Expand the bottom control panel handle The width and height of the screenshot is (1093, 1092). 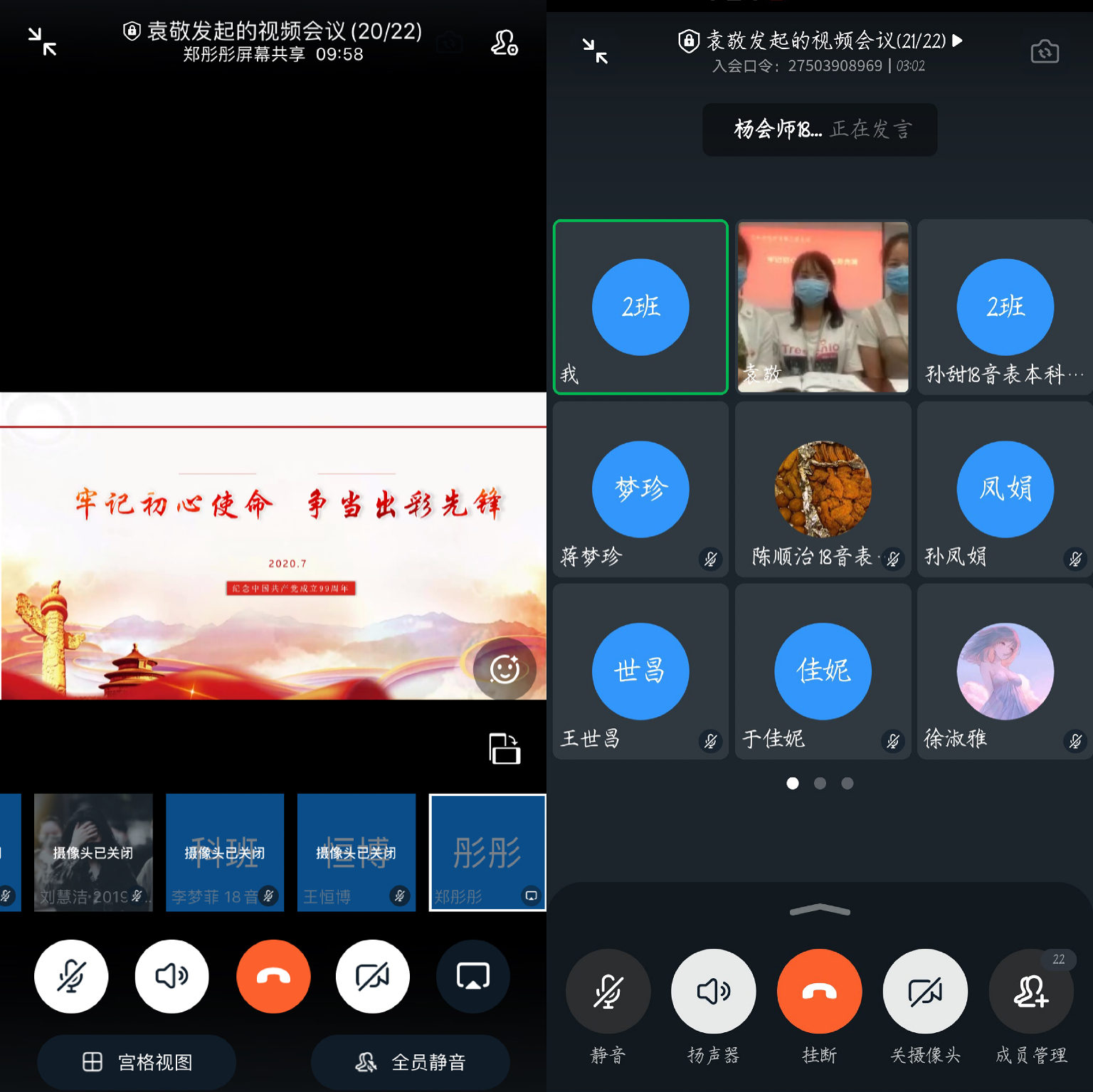pos(820,910)
